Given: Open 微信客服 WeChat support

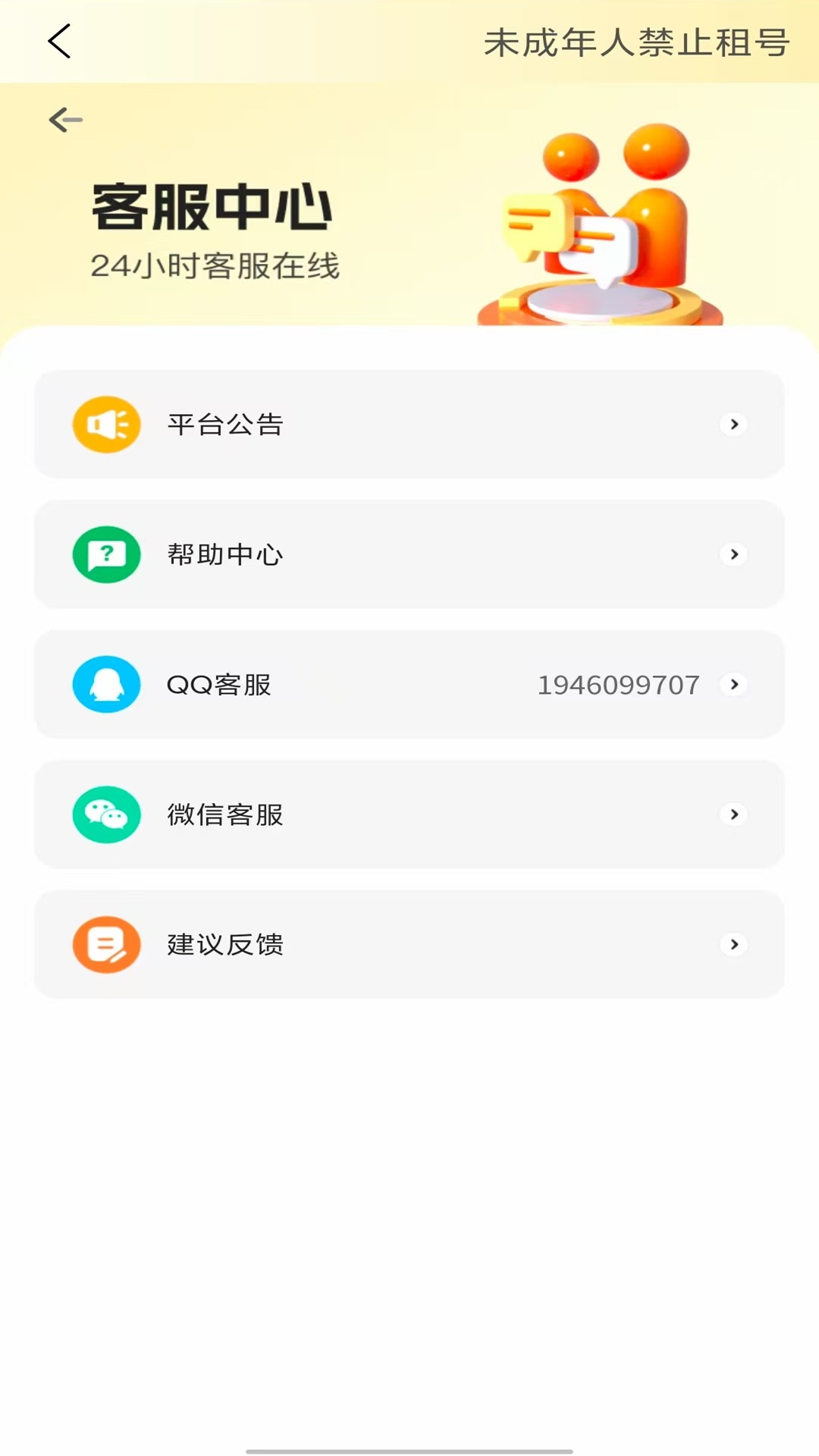Looking at the screenshot, I should (x=224, y=814).
